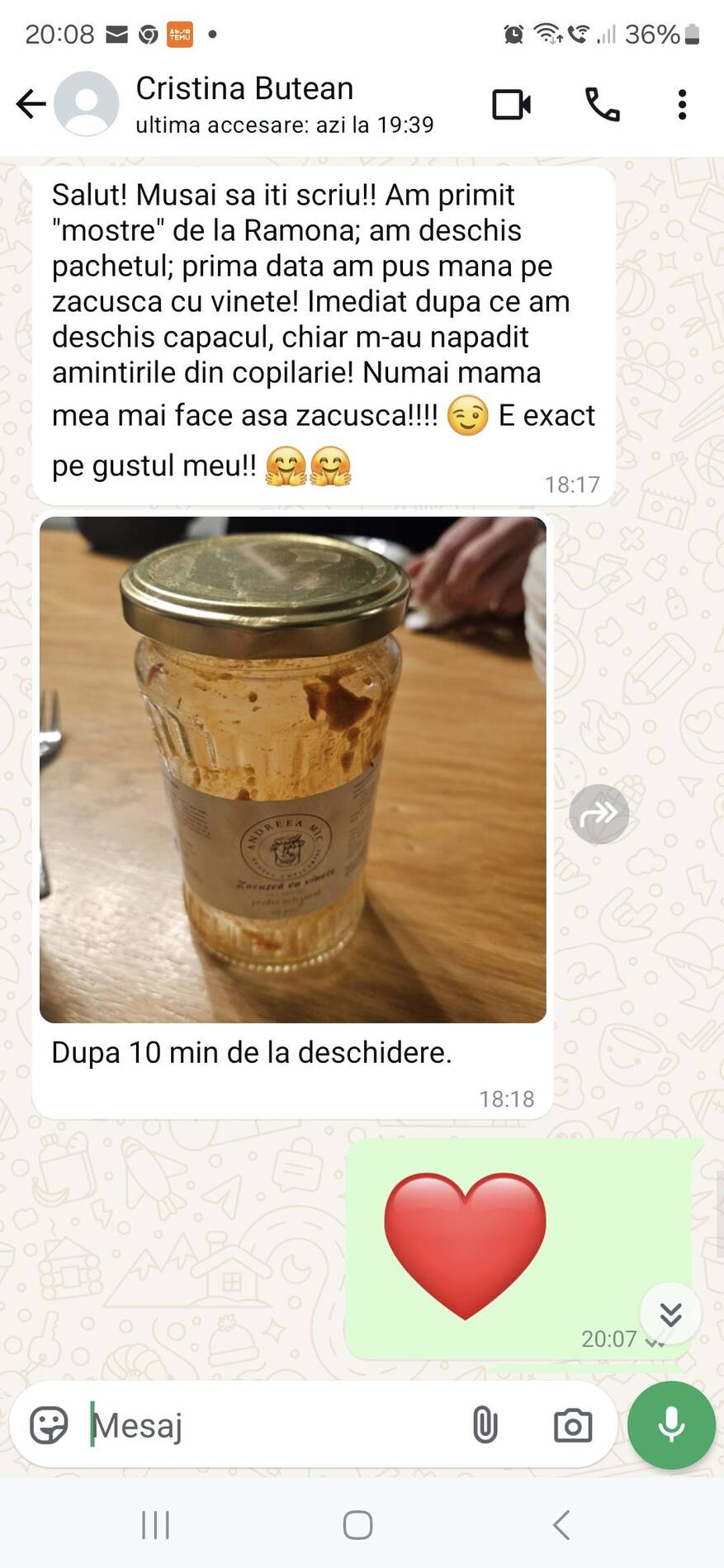Open the chat overflow menu
The image size is (724, 1568).
[x=682, y=105]
